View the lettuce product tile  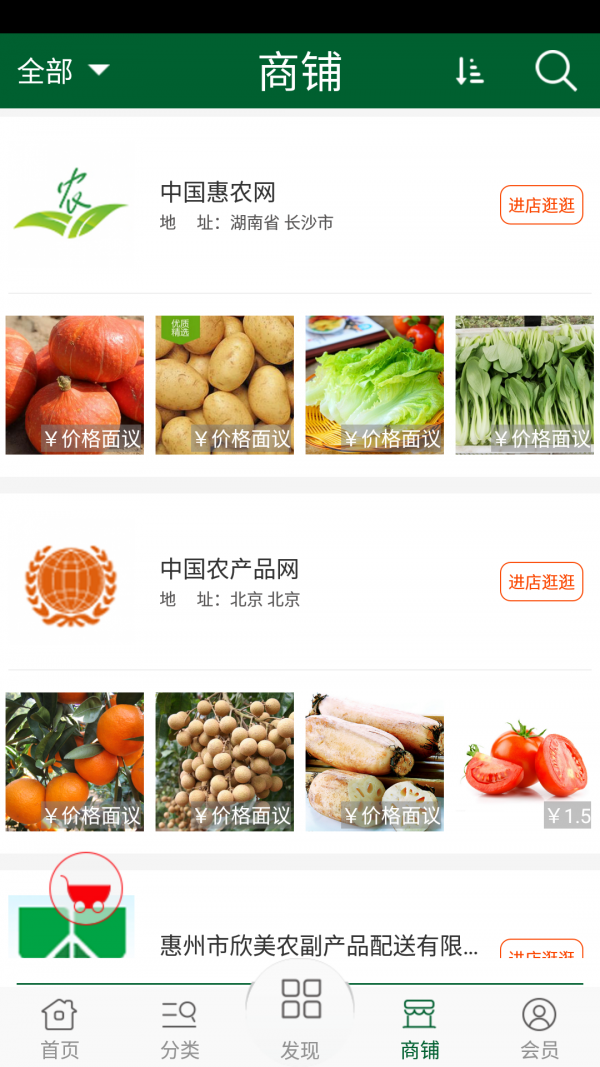tap(375, 385)
